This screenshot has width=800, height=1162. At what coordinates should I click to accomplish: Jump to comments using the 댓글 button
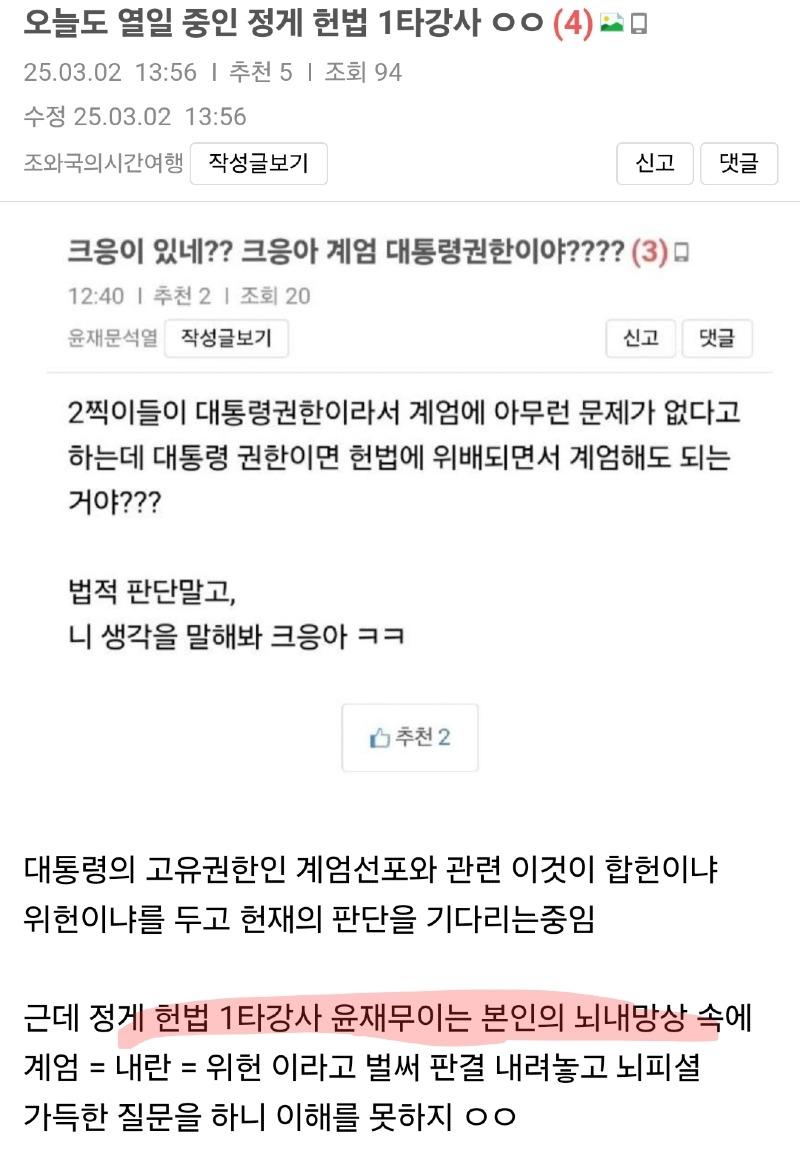(739, 164)
